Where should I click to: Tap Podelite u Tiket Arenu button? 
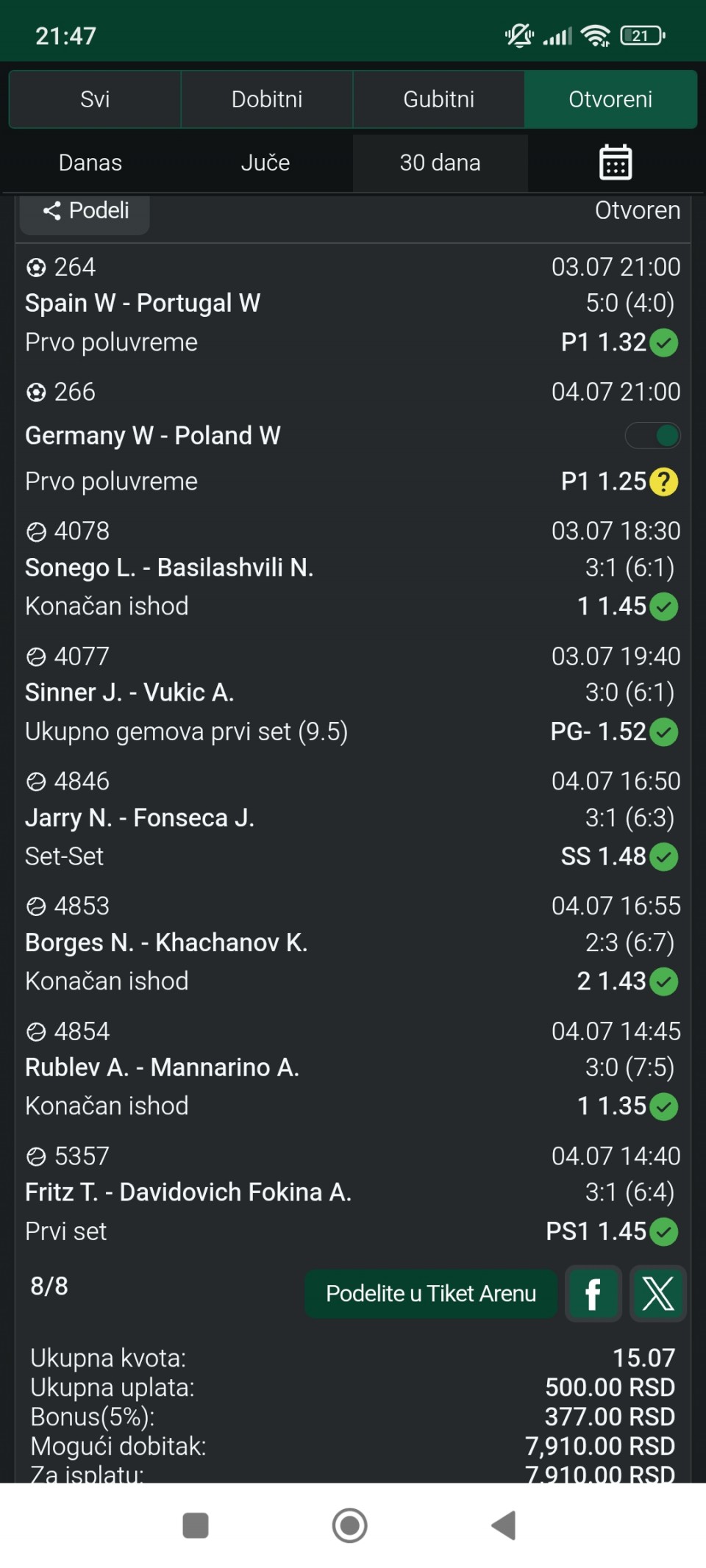click(431, 1293)
